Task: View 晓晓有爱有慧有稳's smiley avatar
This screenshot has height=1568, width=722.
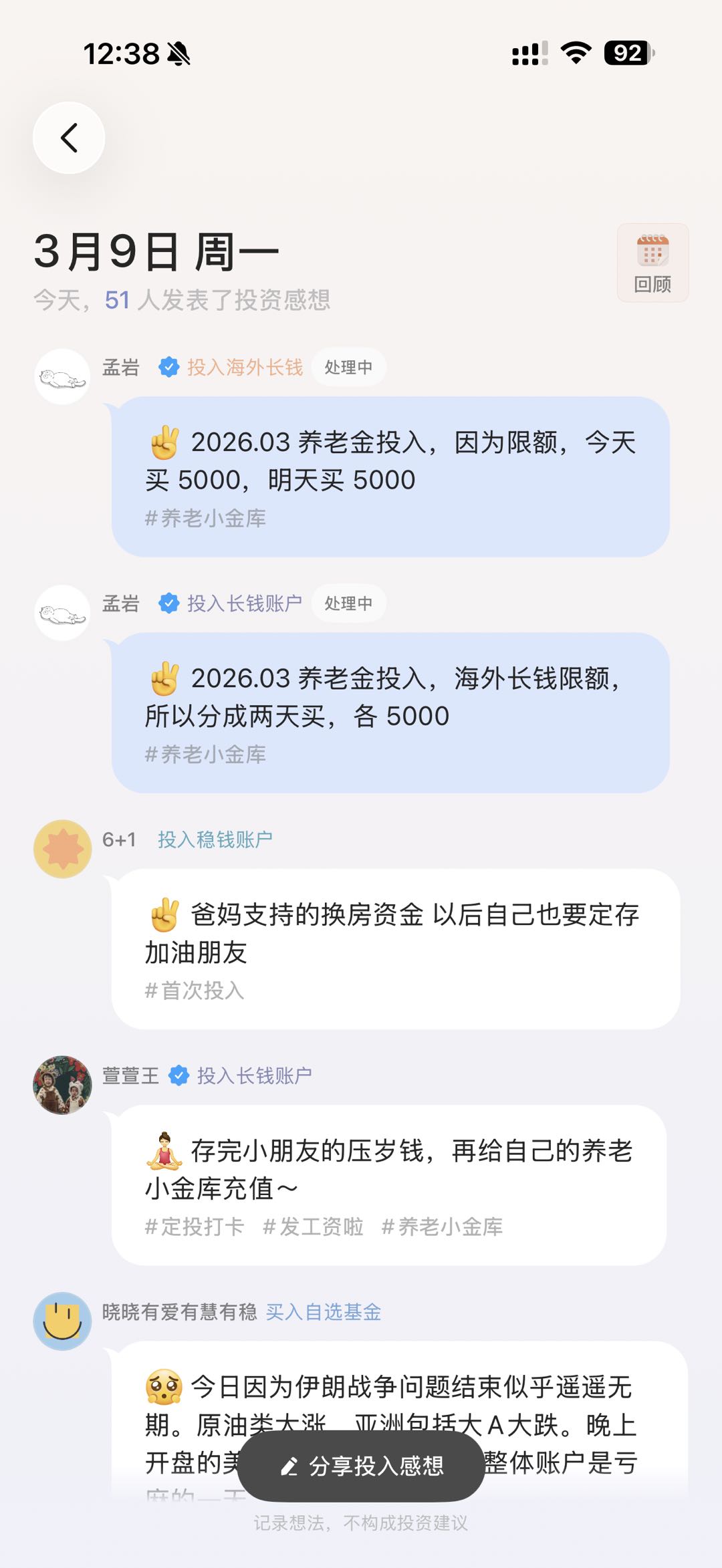Action: tap(63, 1321)
